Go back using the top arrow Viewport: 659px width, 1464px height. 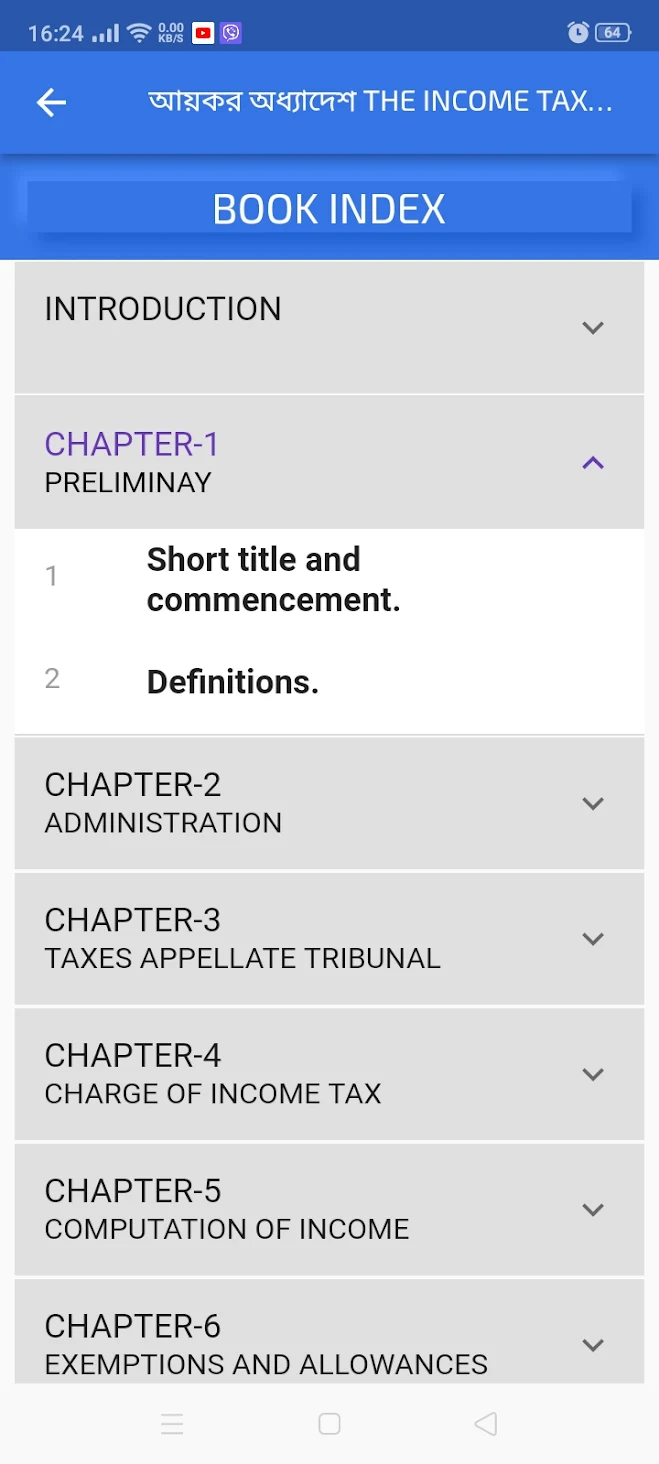(51, 102)
